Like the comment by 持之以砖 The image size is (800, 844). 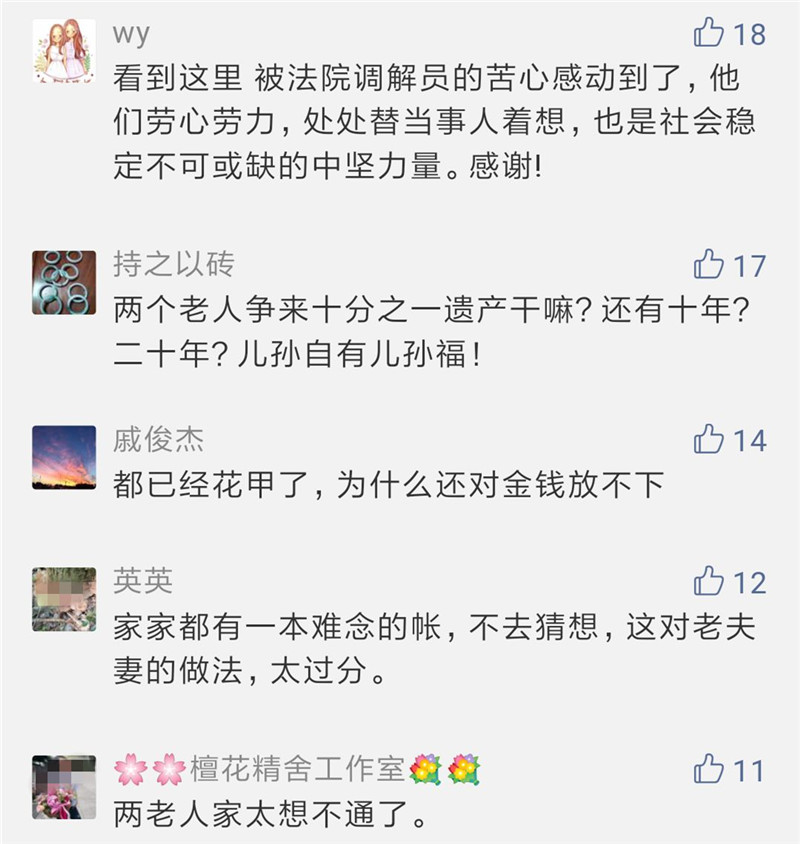point(709,265)
